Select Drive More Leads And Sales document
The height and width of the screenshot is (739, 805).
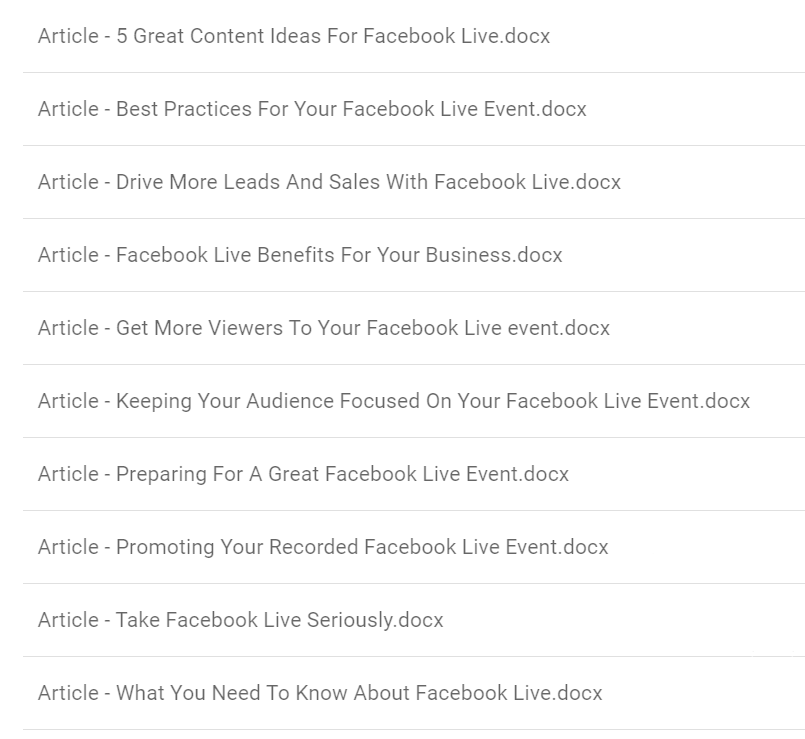329,182
